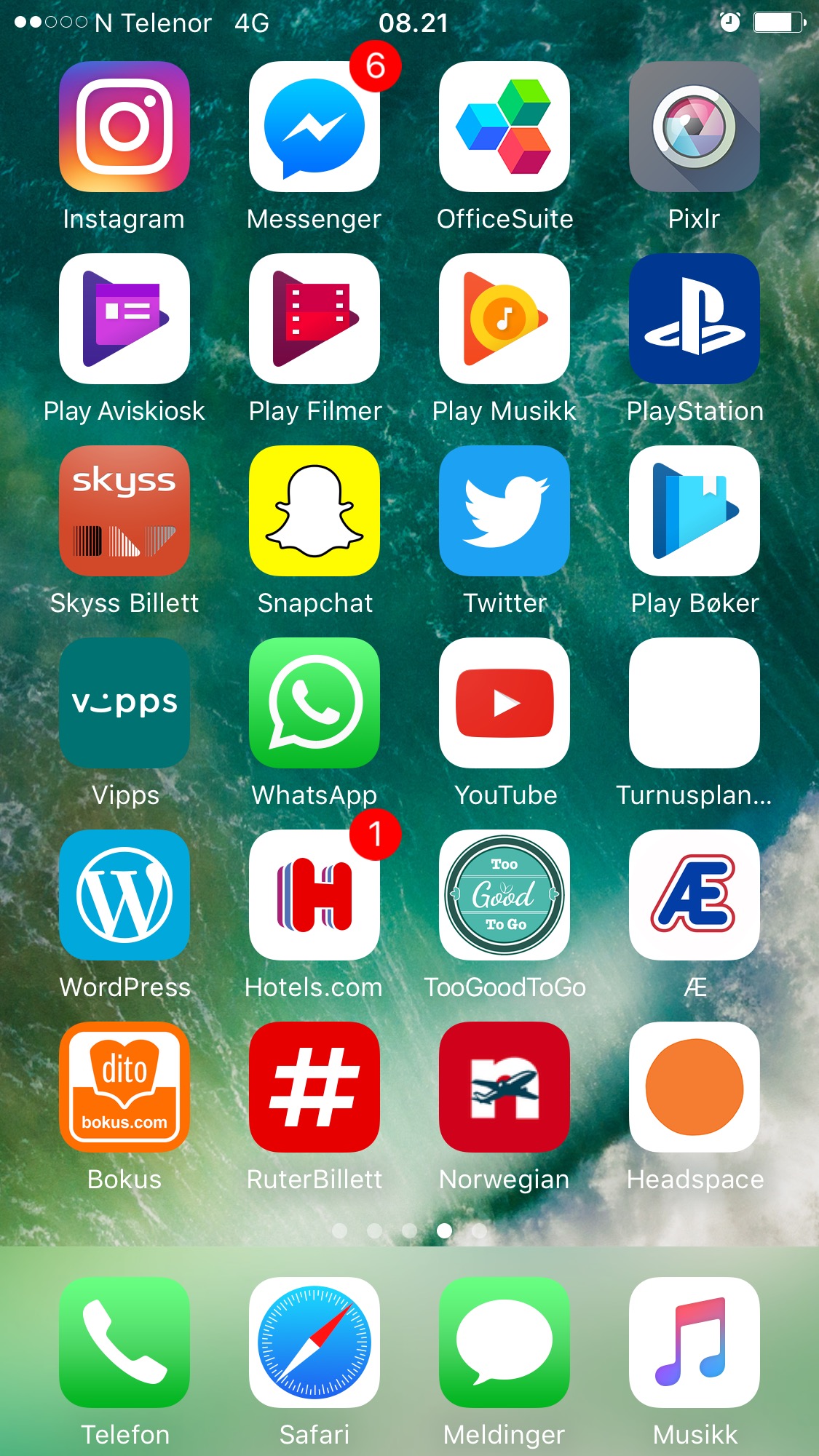Open OfficeSuite app
Image resolution: width=819 pixels, height=1456 pixels.
(x=505, y=127)
